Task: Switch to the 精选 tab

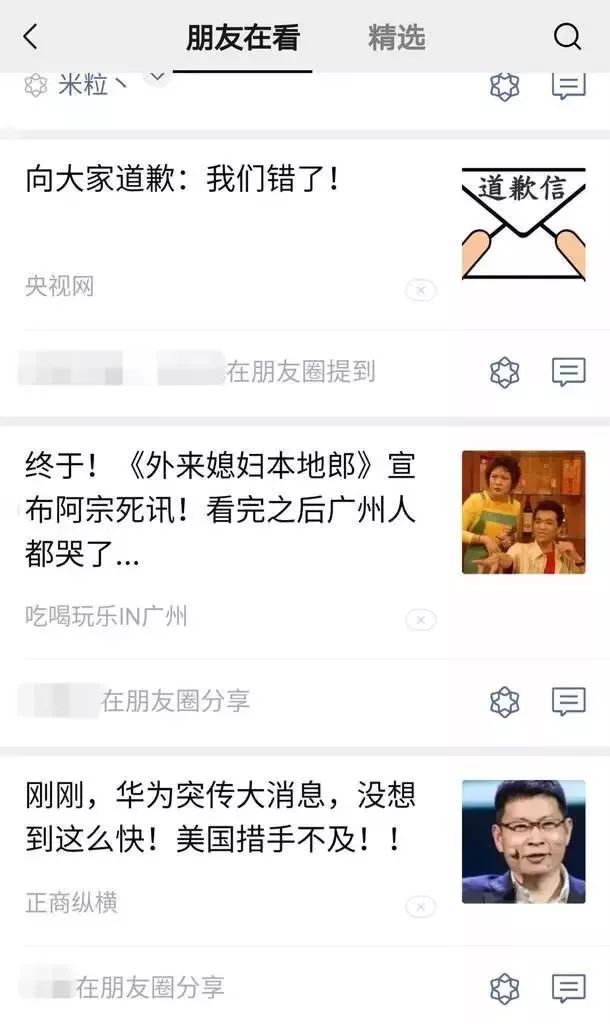Action: 396,38
